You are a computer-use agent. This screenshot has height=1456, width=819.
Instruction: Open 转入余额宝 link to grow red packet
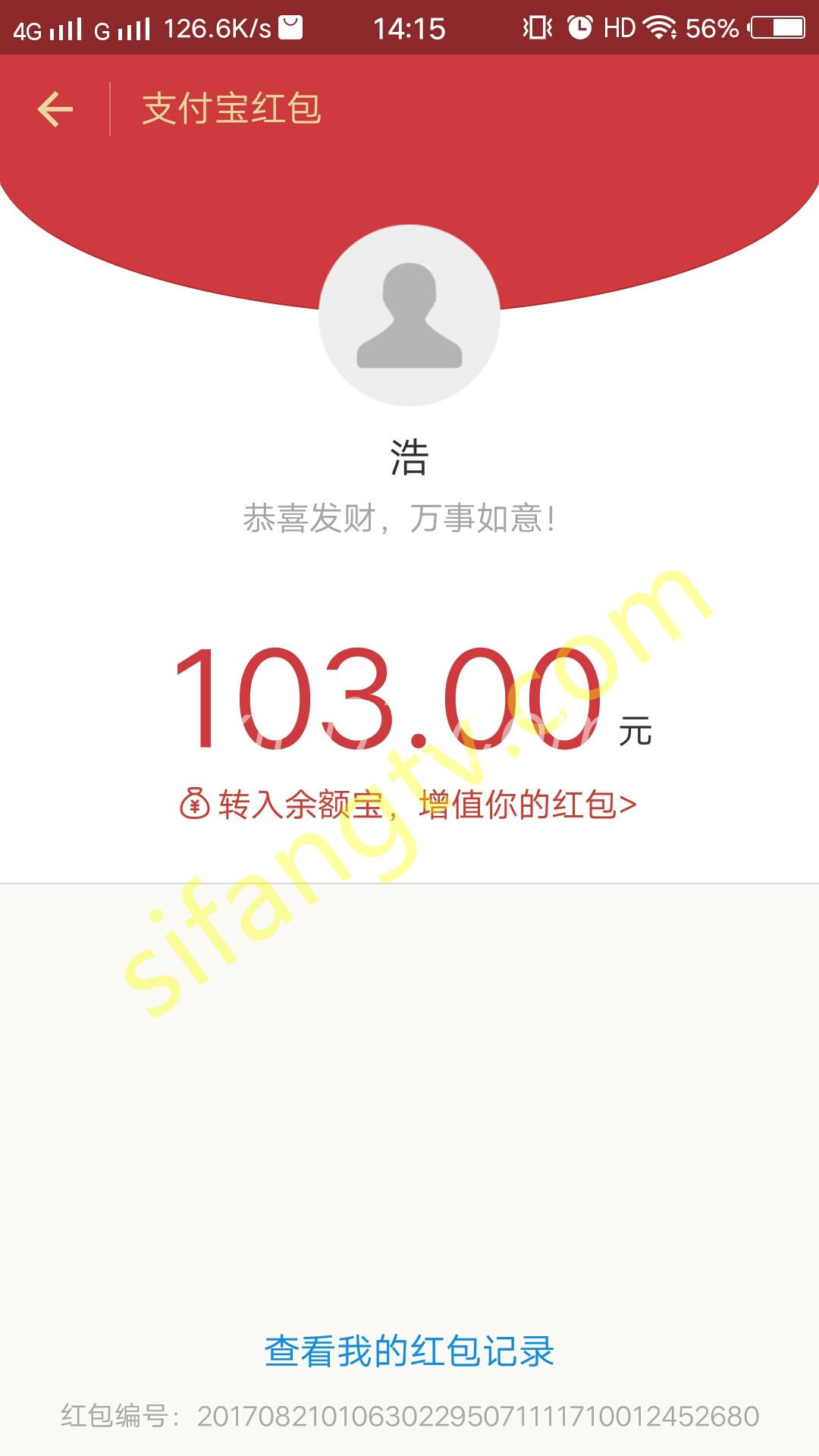(408, 805)
